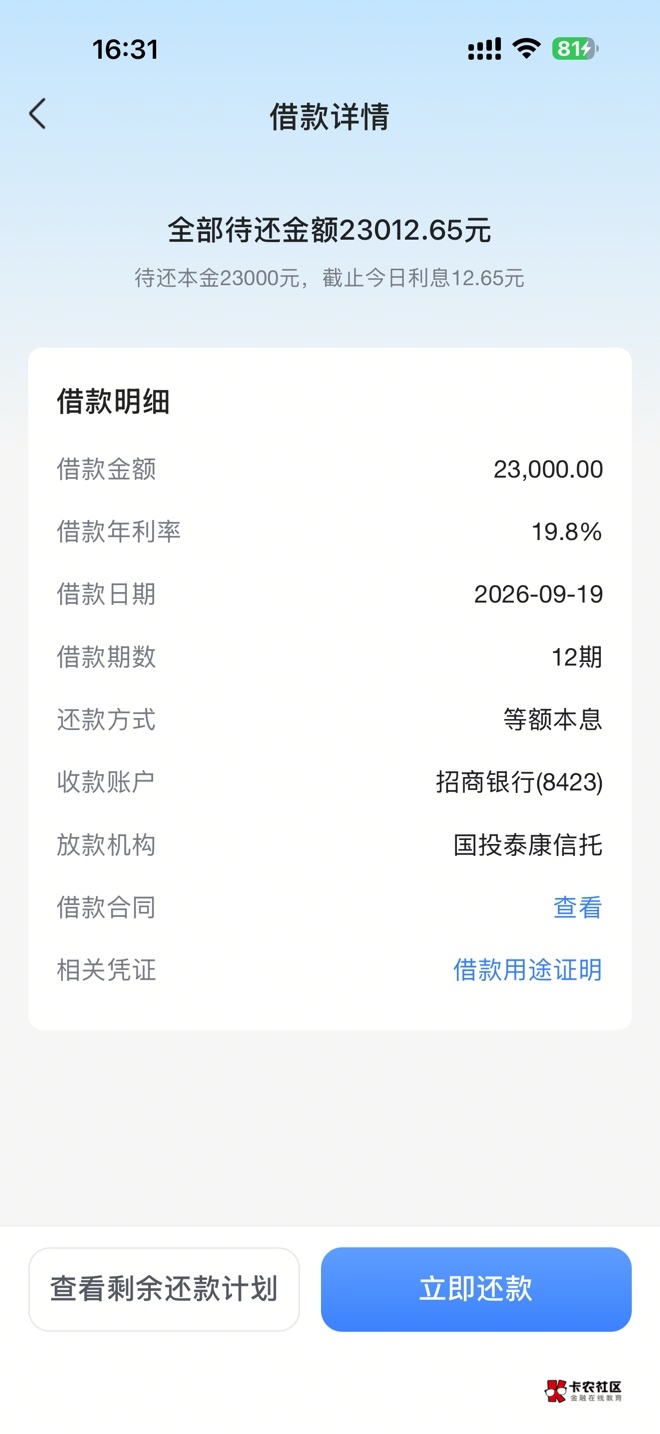The height and width of the screenshot is (1434, 660).
Task: Tap 立即还款 to repay now
Action: 476,1289
